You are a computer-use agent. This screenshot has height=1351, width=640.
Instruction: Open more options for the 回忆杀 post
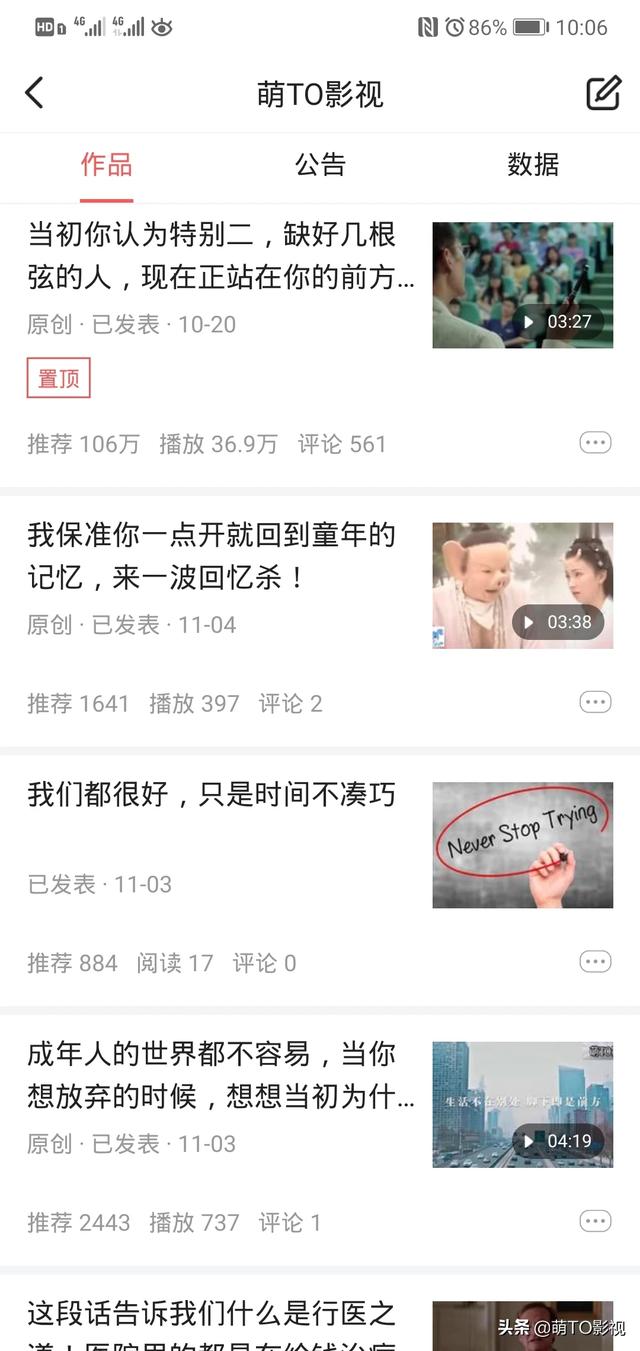(x=595, y=702)
